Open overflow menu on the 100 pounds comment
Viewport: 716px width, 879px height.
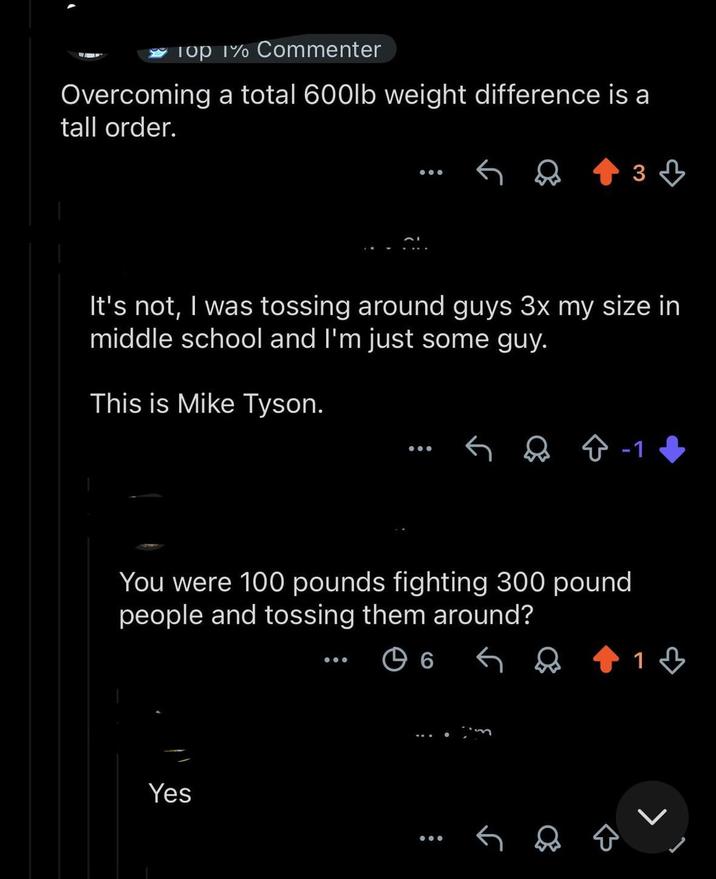coord(336,660)
